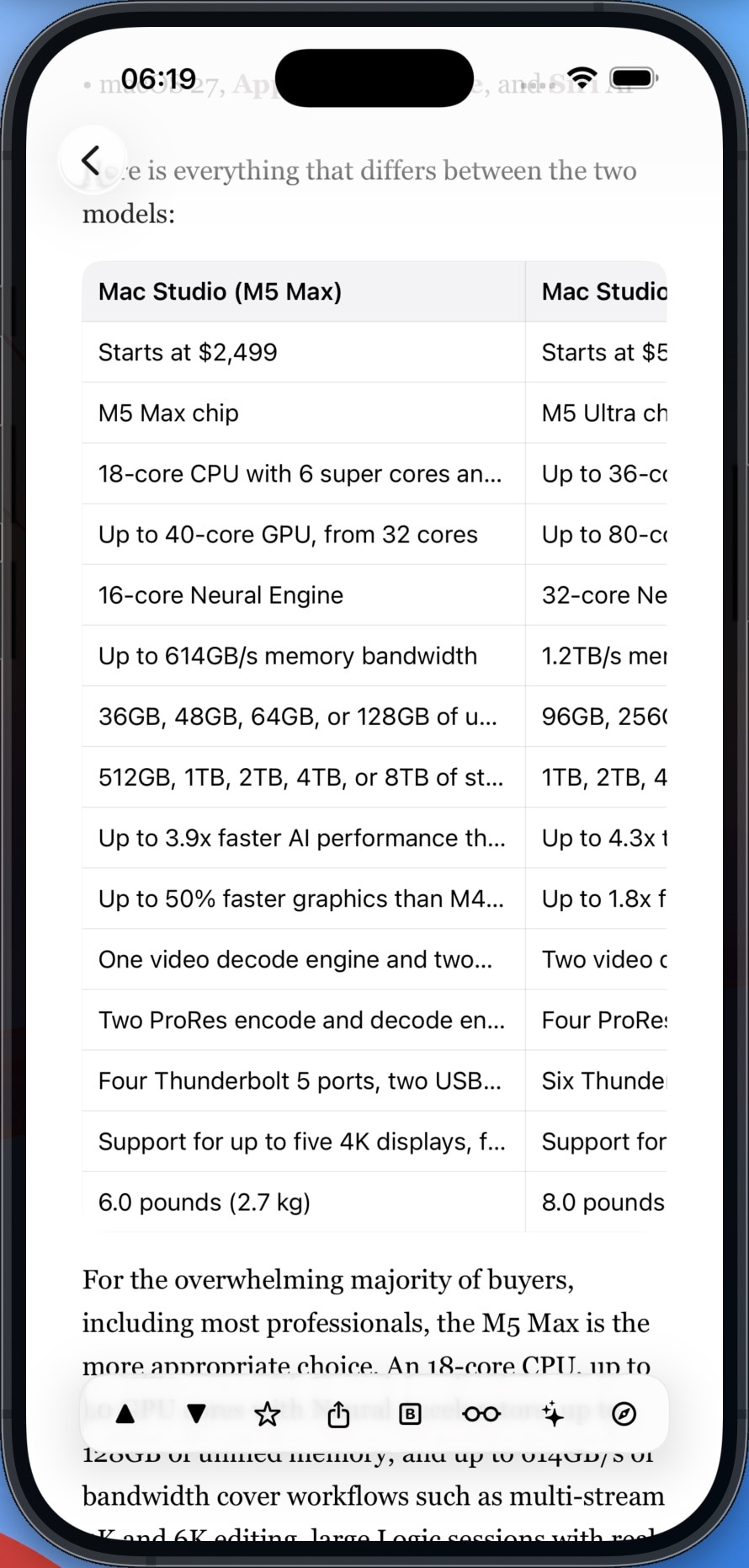The width and height of the screenshot is (749, 1568).
Task: Star this article
Action: click(268, 1414)
